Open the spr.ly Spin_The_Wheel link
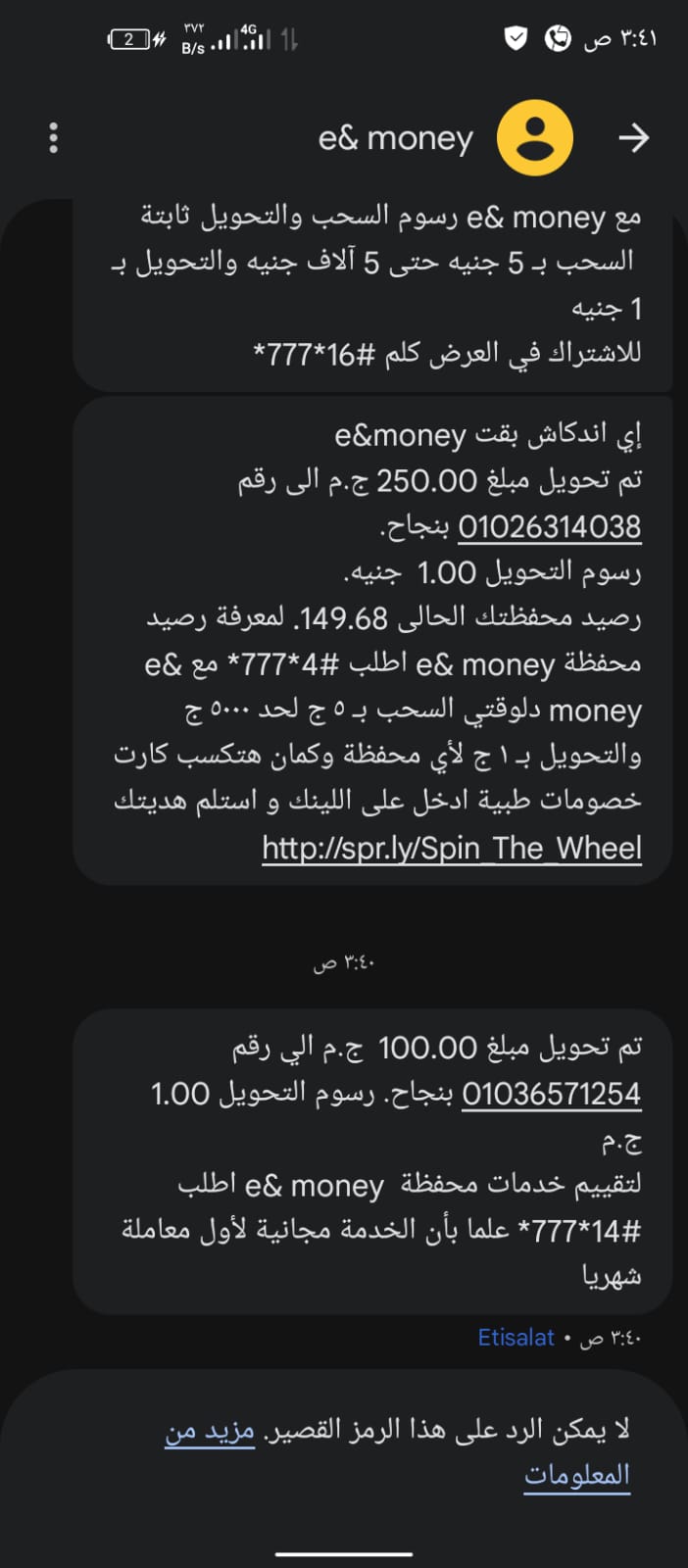Screen dimensions: 688x1568 451,848
